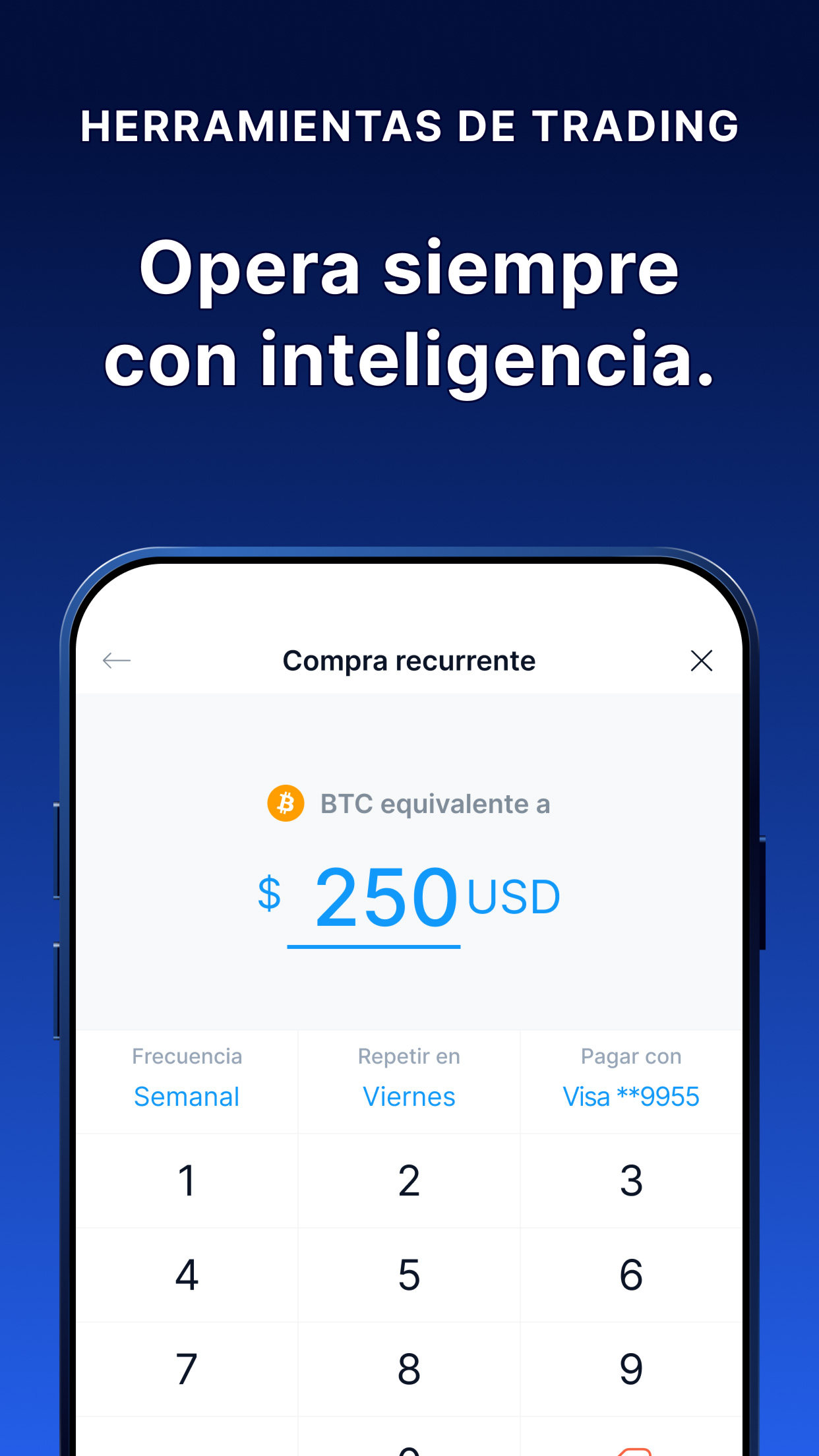Close the Compra recurrente window

701,660
